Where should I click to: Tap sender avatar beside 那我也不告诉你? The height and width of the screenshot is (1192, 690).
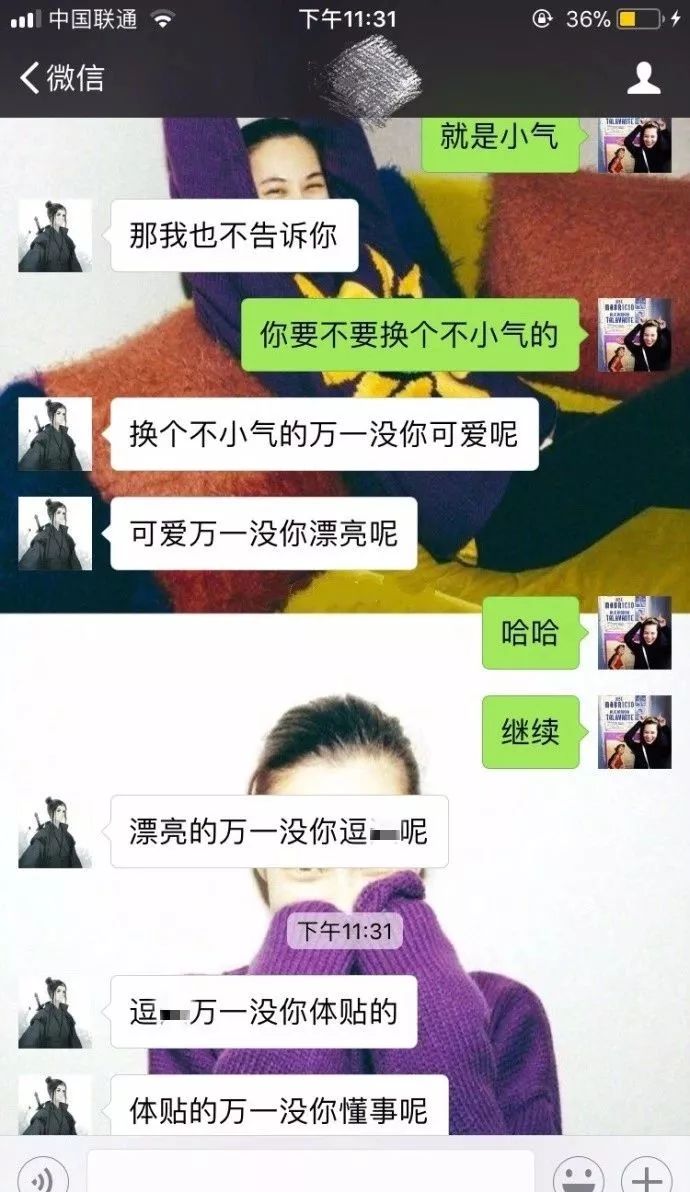[x=55, y=235]
